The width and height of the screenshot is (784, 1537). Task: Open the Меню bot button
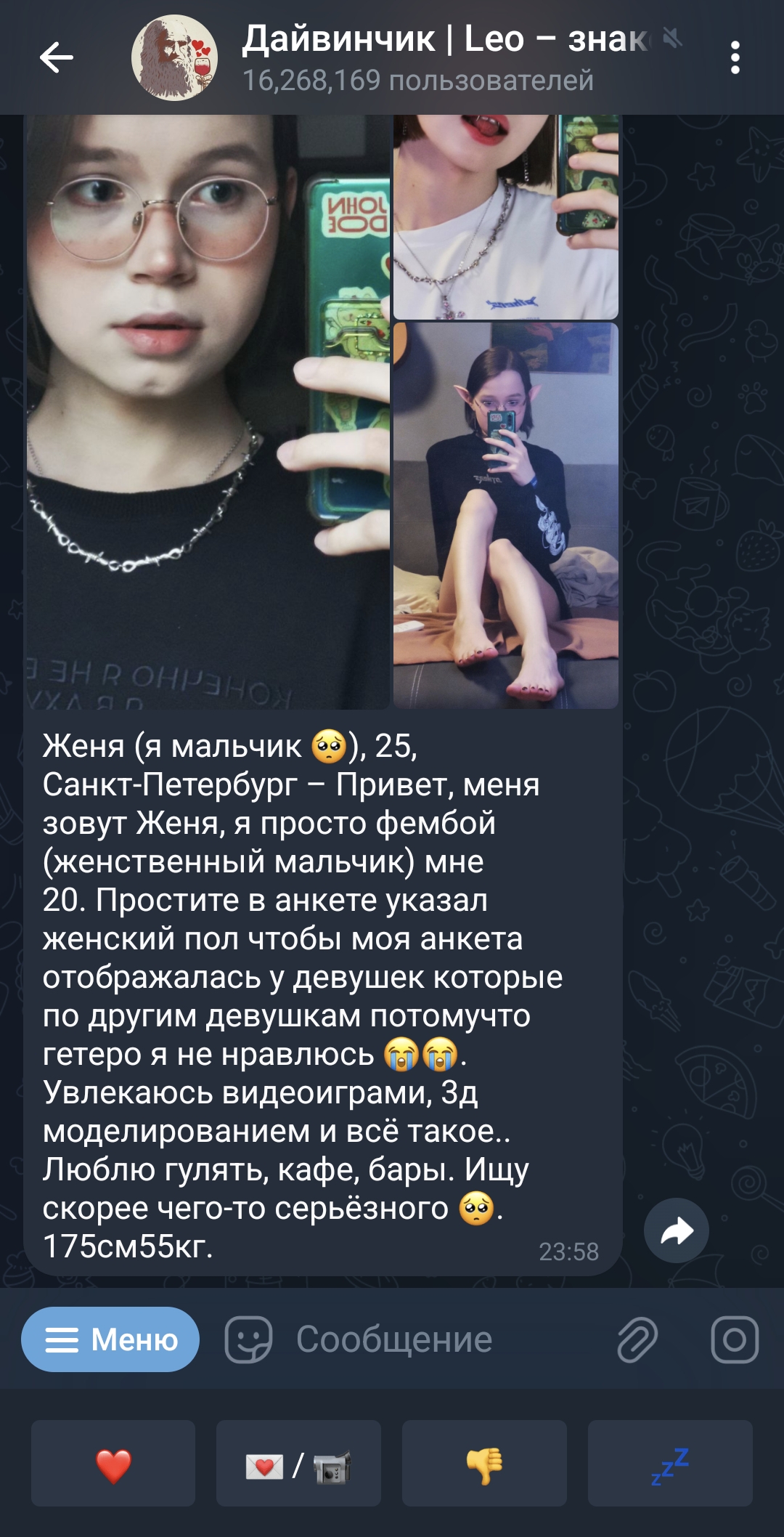pos(110,1339)
